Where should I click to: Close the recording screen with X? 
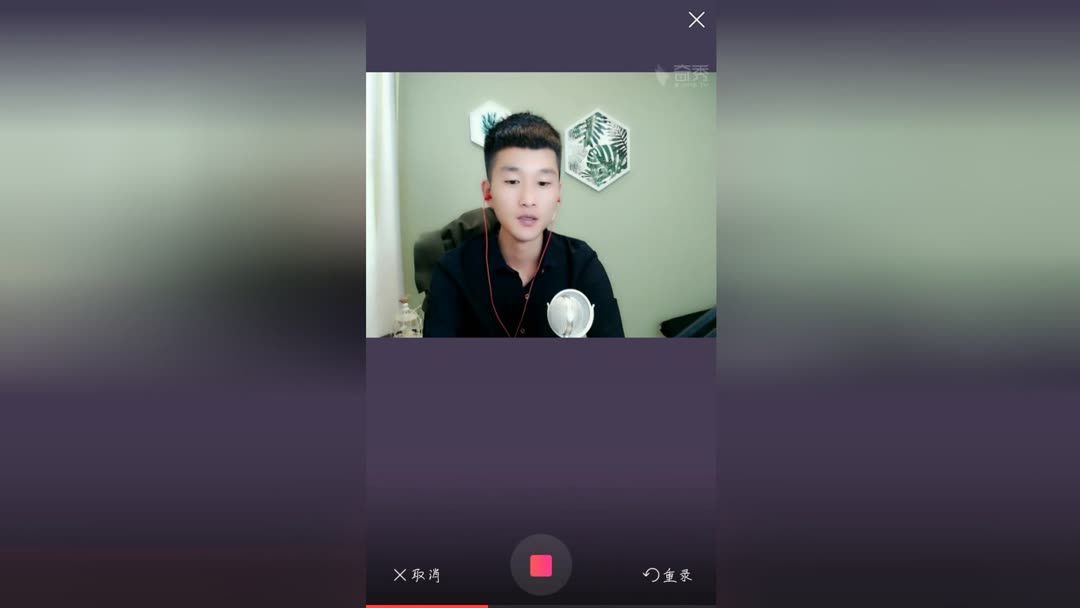point(696,20)
